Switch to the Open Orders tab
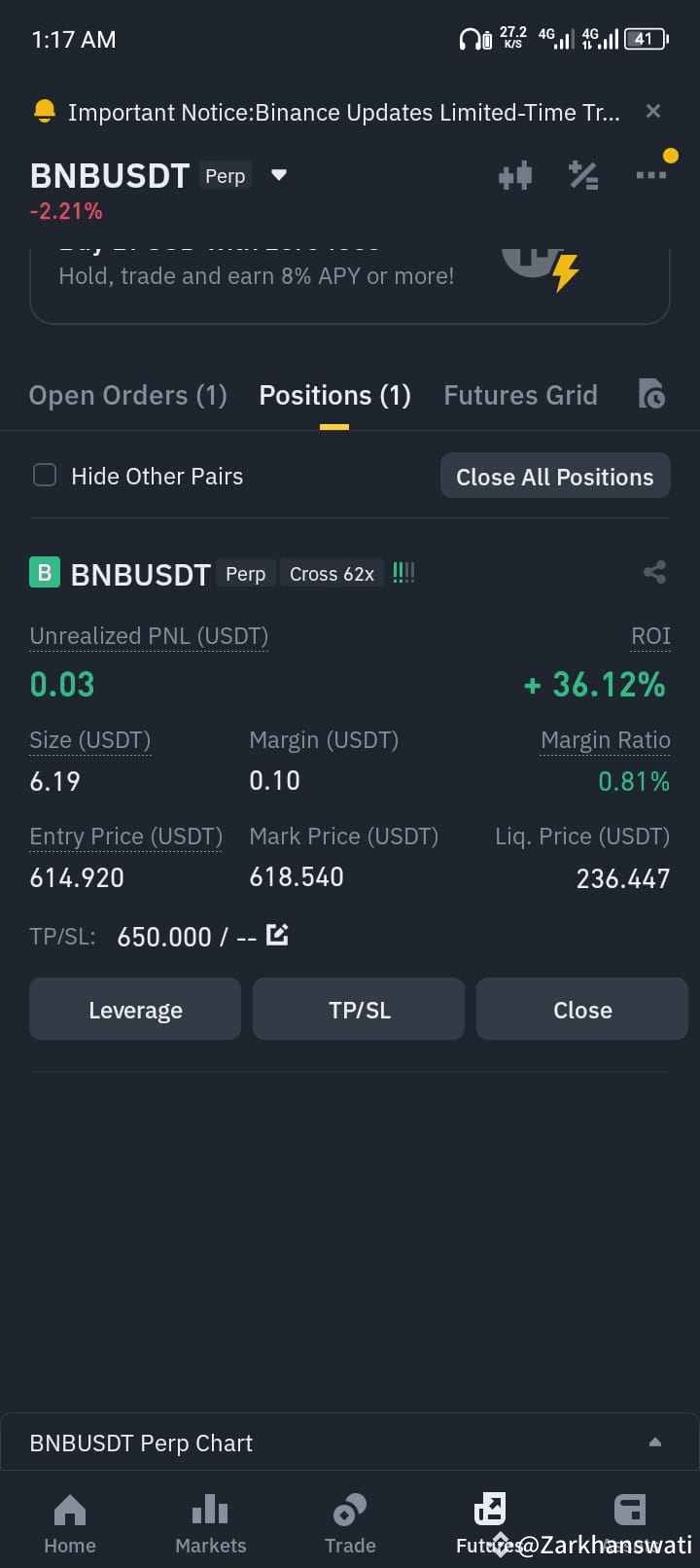Screen dimensions: 700x1568 (x=127, y=394)
